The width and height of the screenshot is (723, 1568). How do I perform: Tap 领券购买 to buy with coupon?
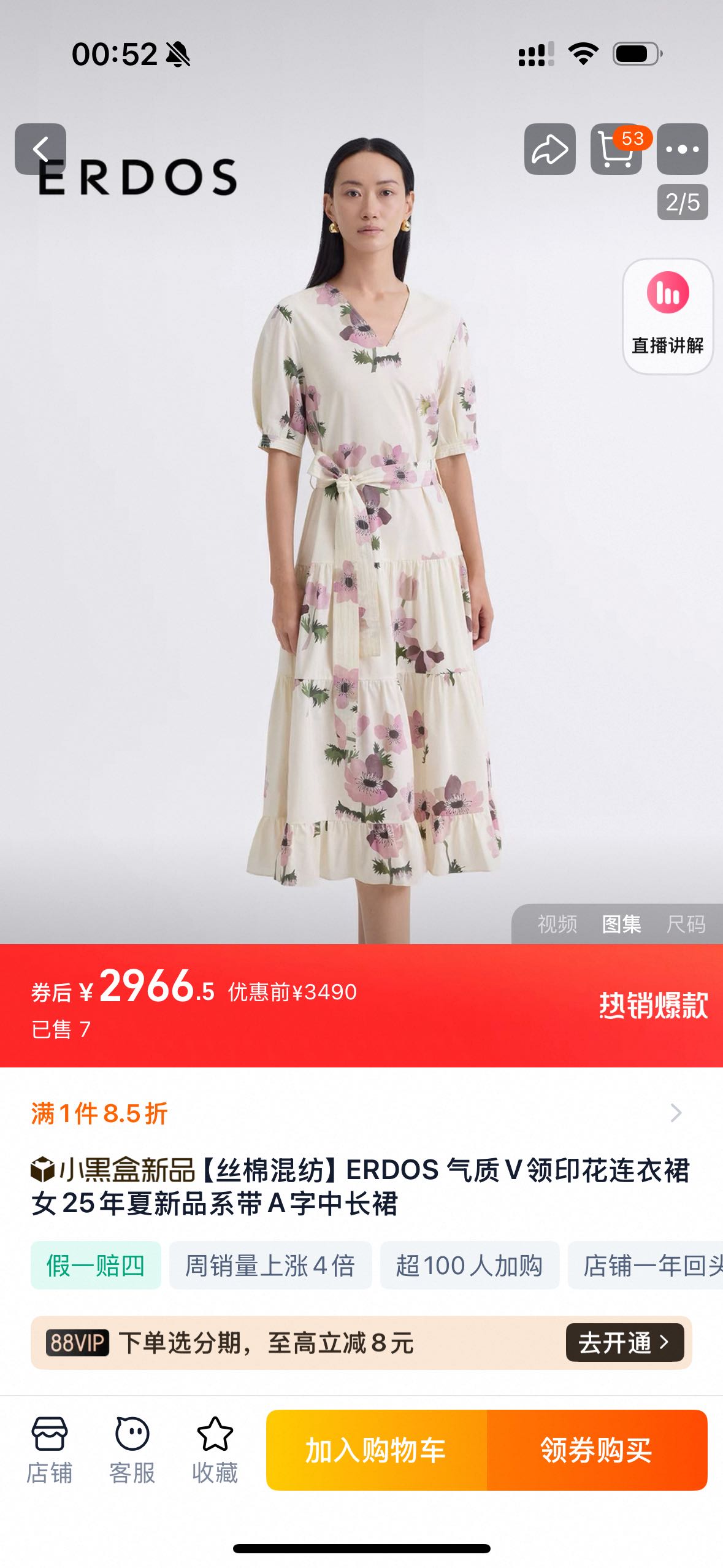[596, 1450]
